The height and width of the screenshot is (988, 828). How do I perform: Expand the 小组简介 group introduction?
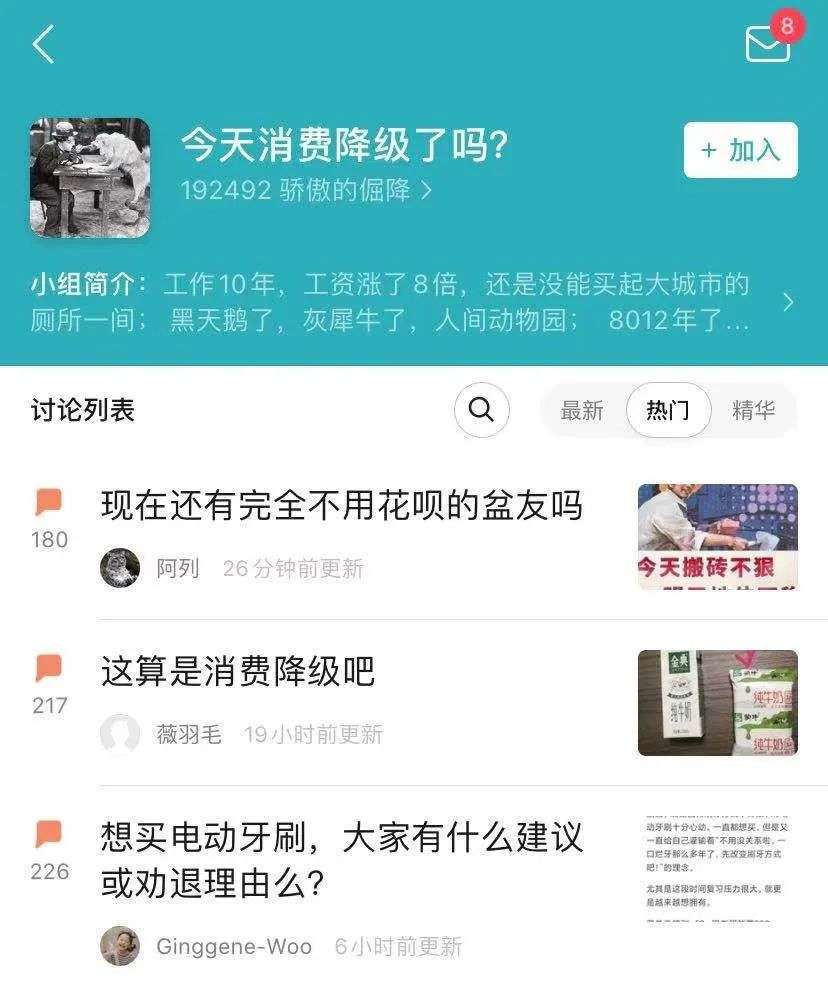coord(788,302)
